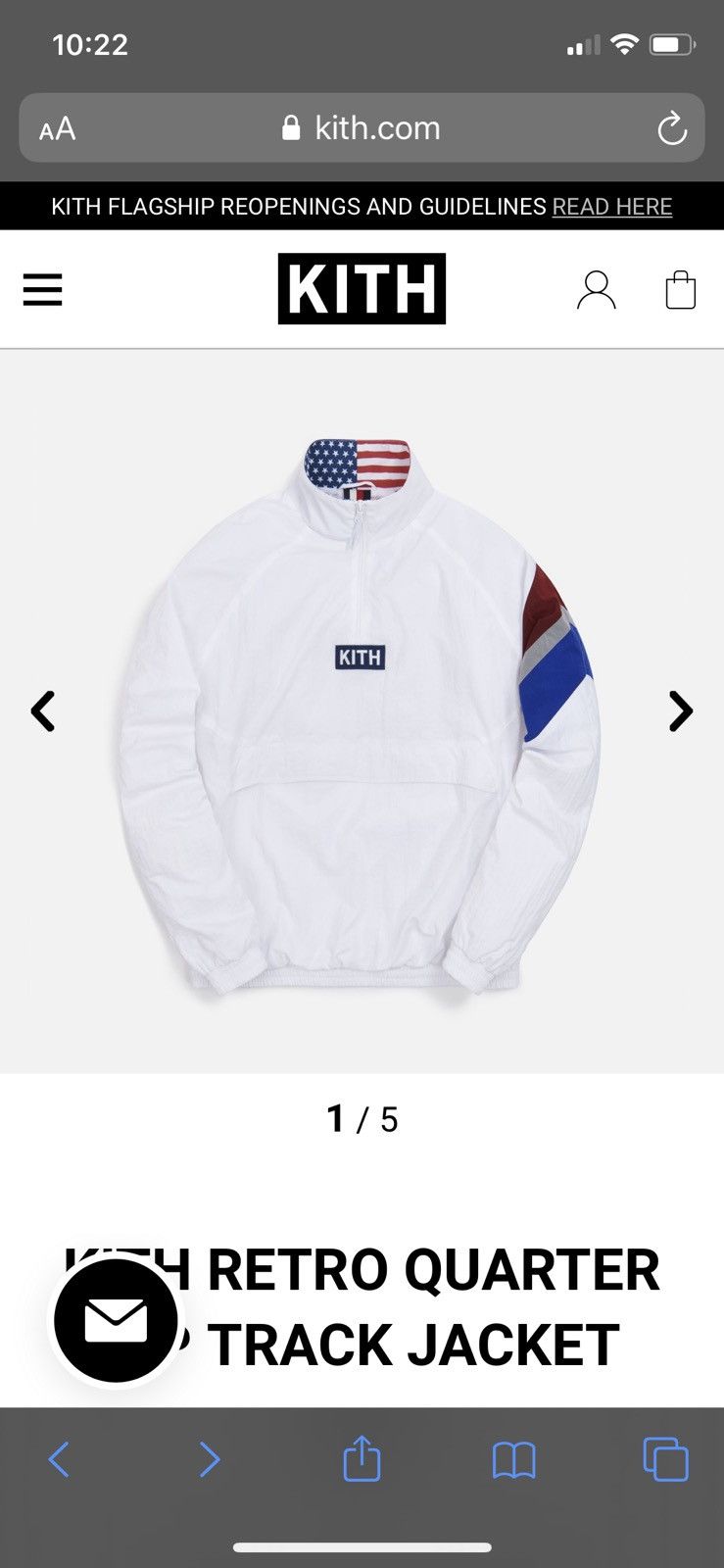Follow the READ HERE link
This screenshot has width=724, height=1568.
(x=611, y=207)
